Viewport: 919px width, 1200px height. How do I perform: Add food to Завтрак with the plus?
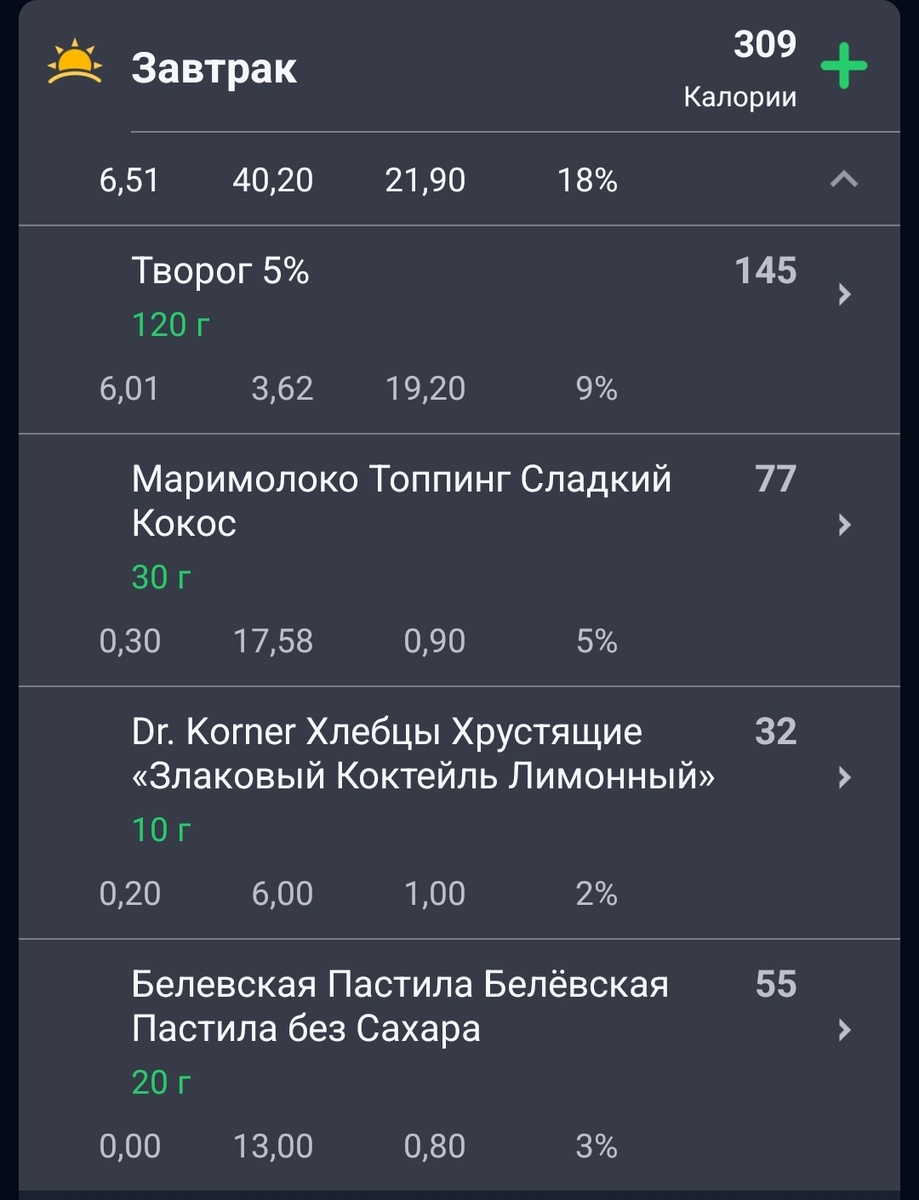click(x=843, y=68)
